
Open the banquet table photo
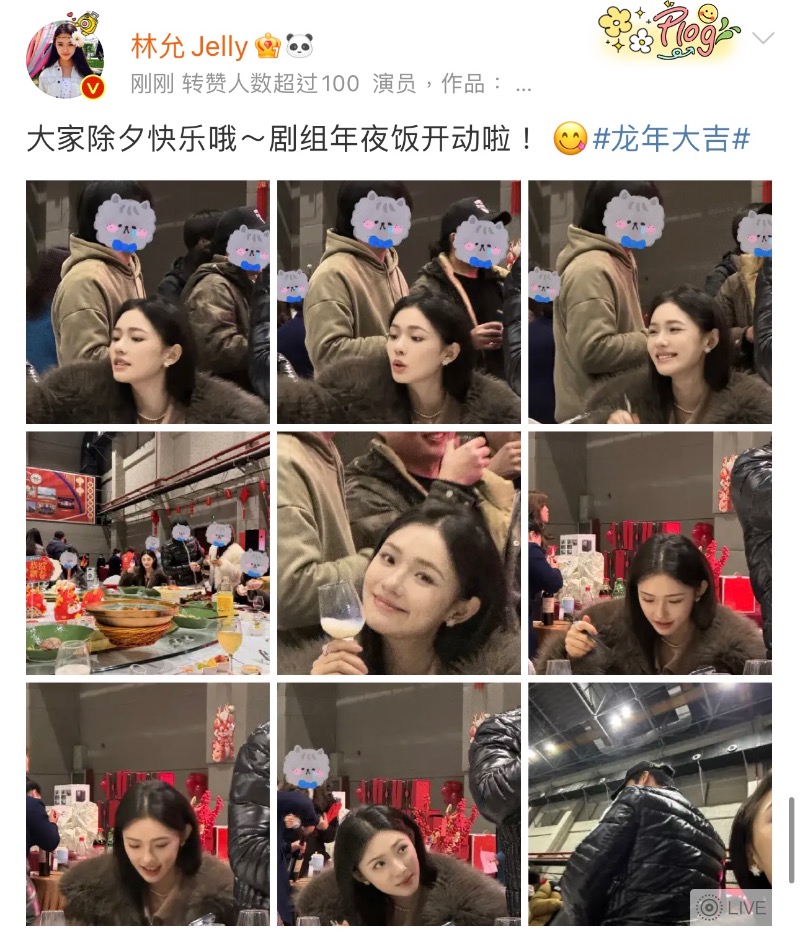148,553
